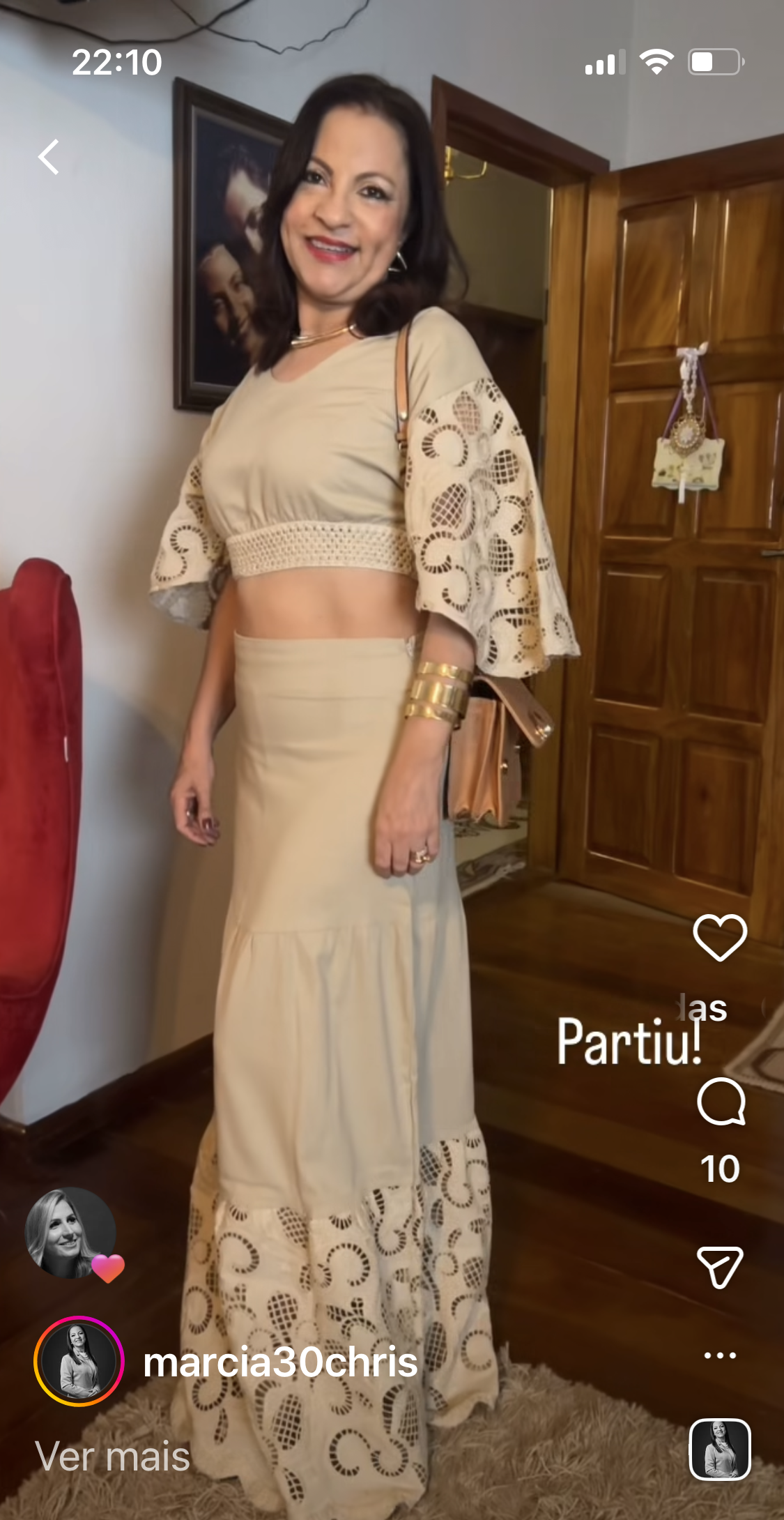Viewport: 784px width, 1520px height.
Task: Open the audio thumbnail in the bottom corner
Action: (720, 1449)
